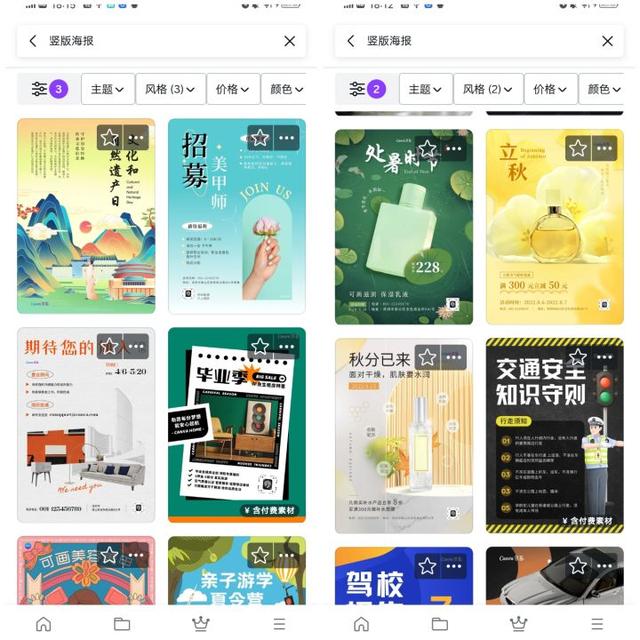This screenshot has height=640, width=640.
Task: Star the 招募美甲师 poster template
Action: [260, 138]
